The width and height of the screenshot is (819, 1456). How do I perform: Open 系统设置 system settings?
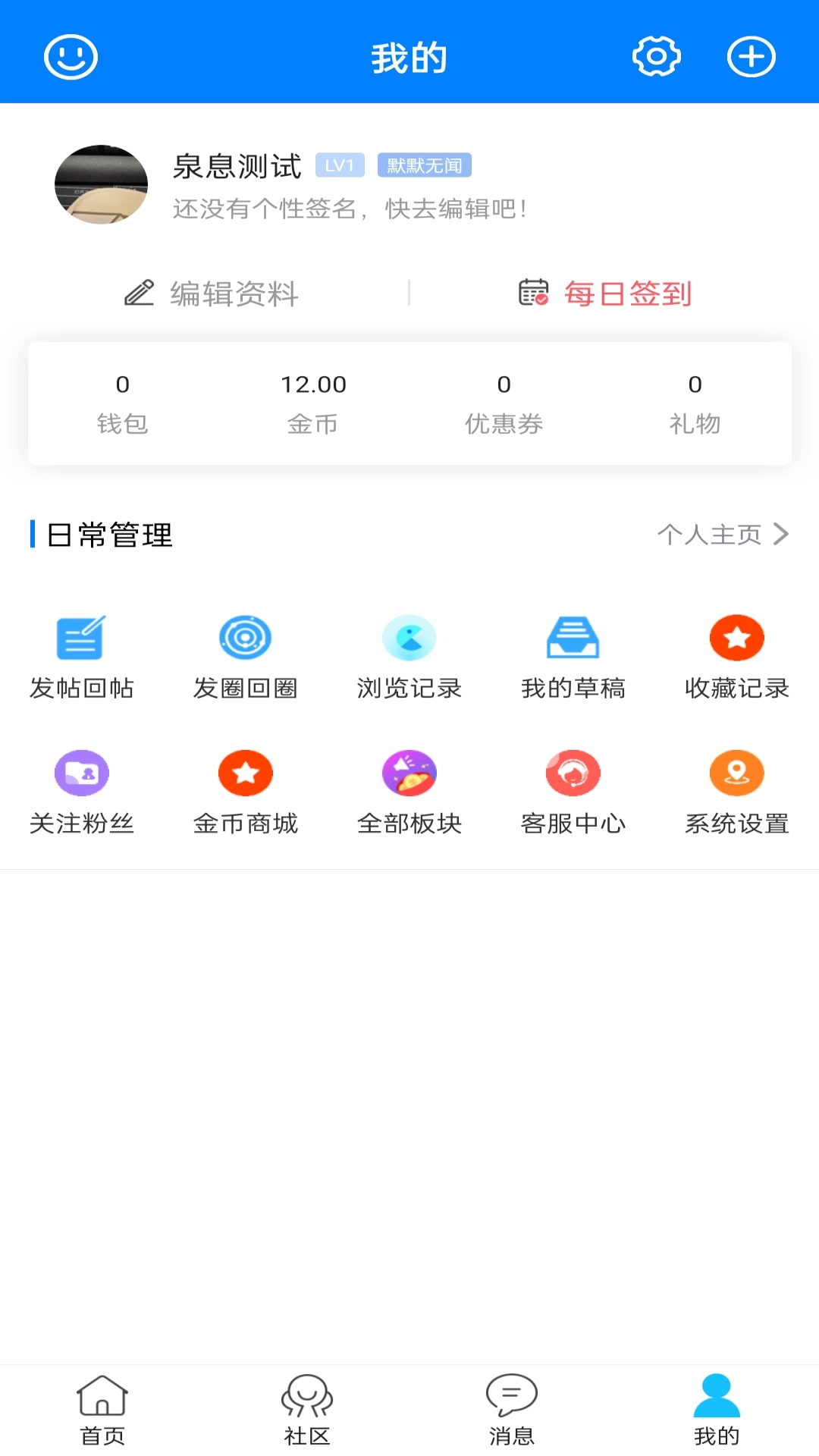(736, 791)
